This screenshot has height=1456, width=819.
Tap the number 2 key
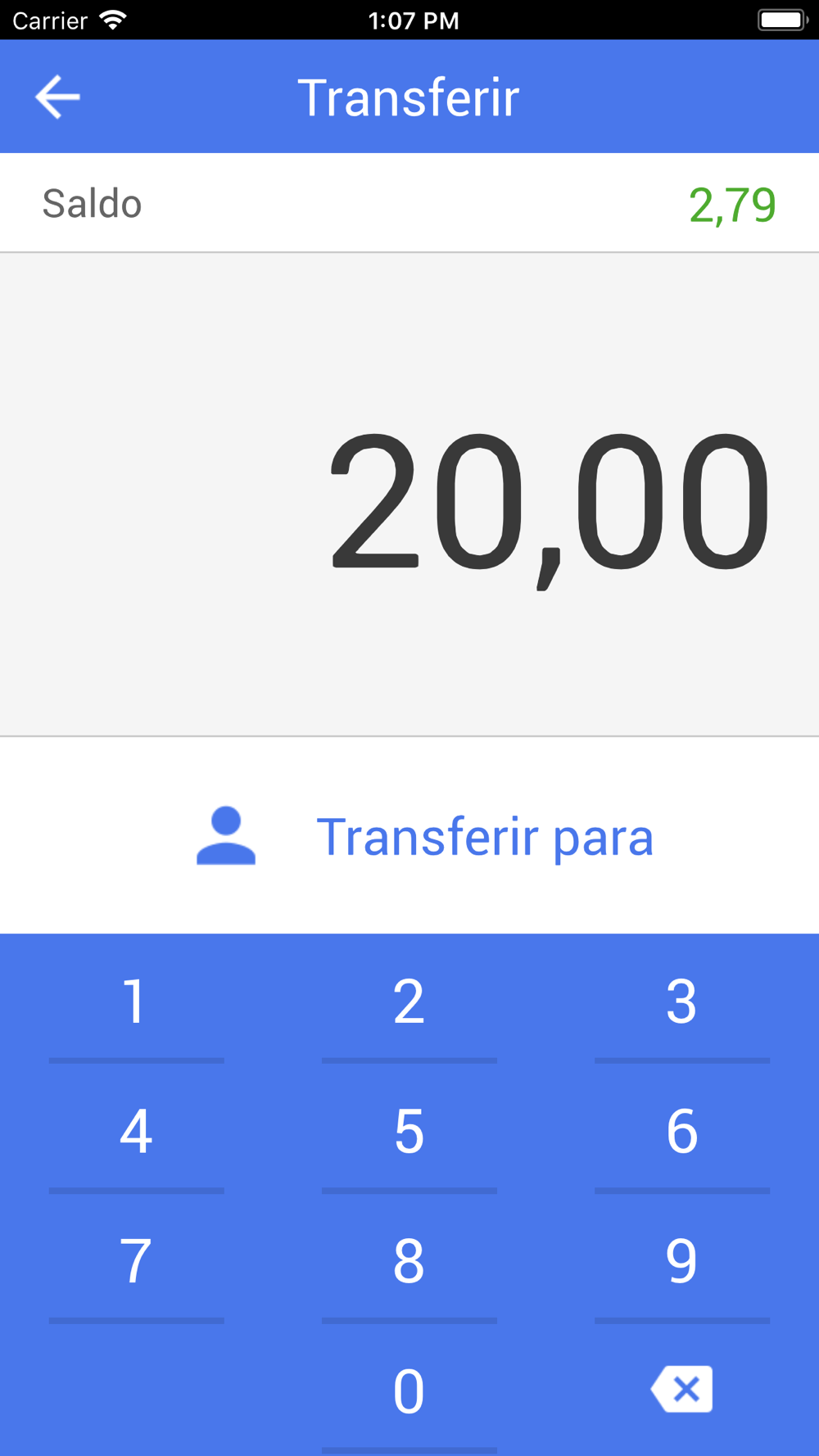click(409, 1002)
